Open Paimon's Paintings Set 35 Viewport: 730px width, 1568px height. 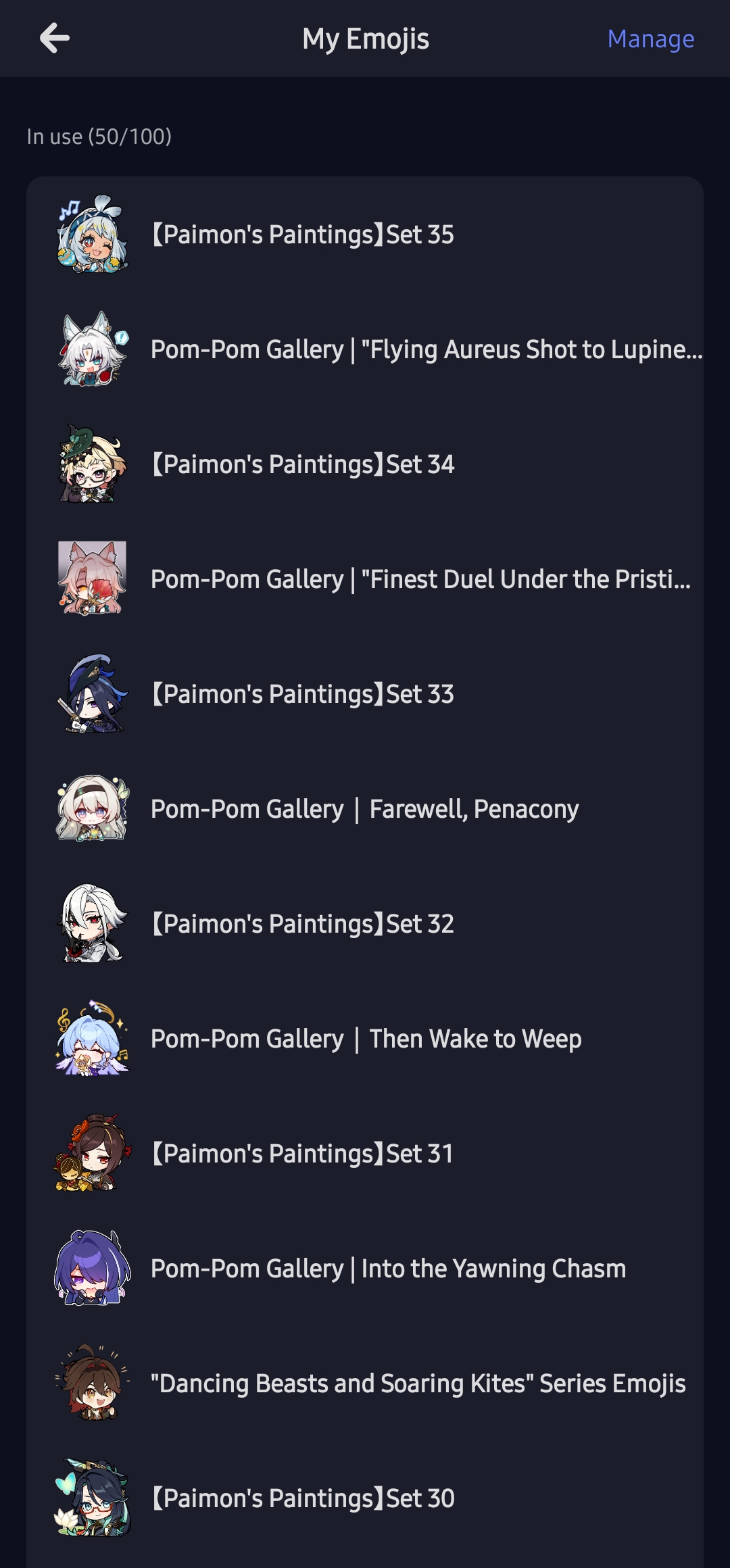(302, 235)
